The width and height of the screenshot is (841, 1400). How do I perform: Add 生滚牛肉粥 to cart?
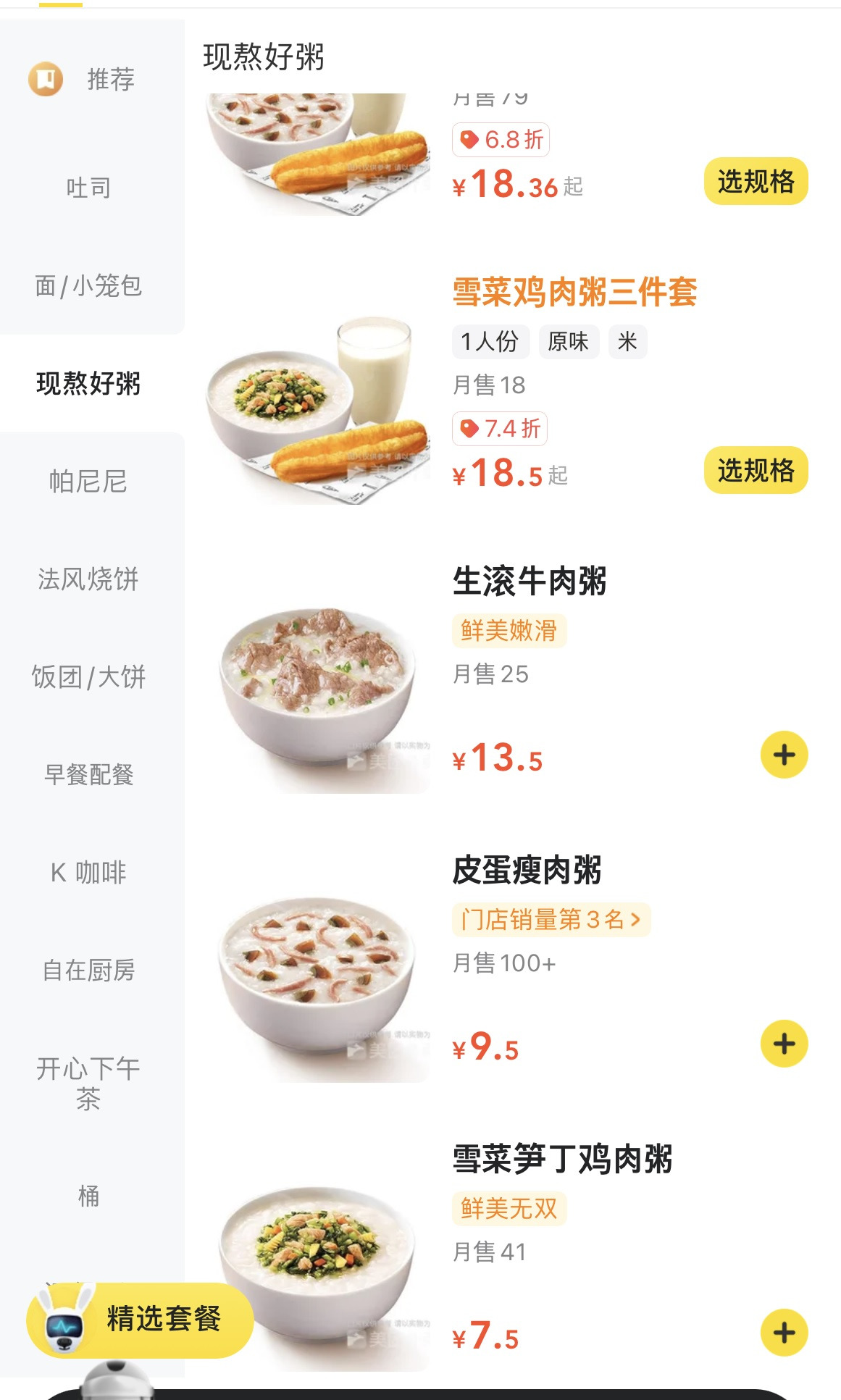click(x=784, y=755)
